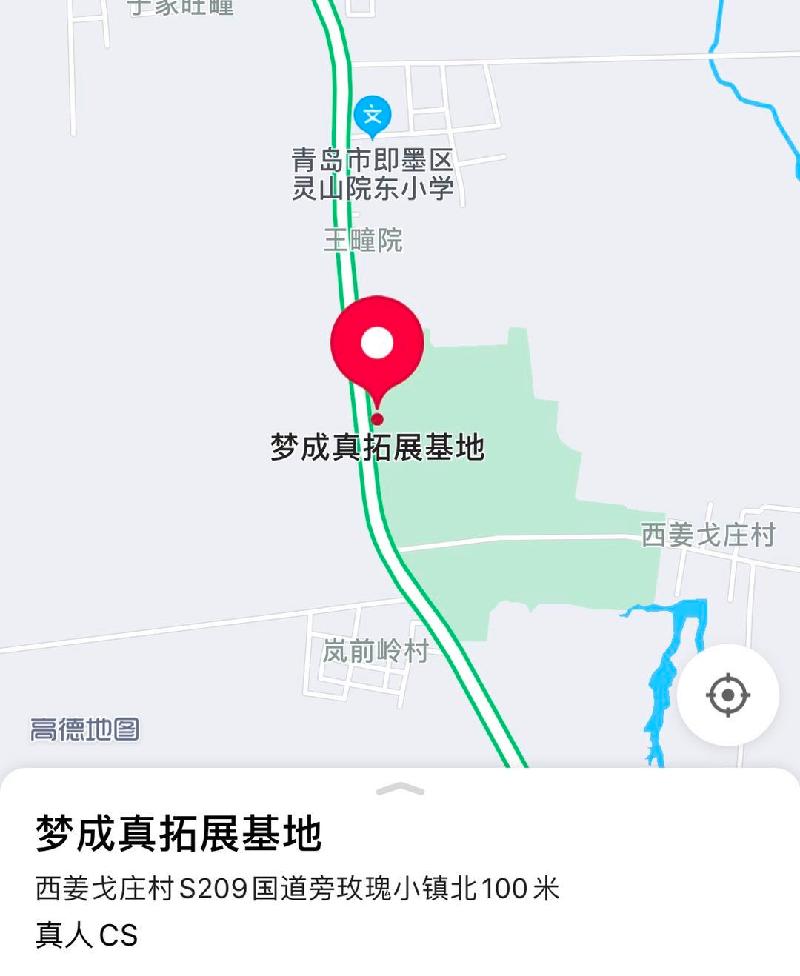Select the 灵山院东小学 school marker
The height and width of the screenshot is (976, 800).
point(373,116)
